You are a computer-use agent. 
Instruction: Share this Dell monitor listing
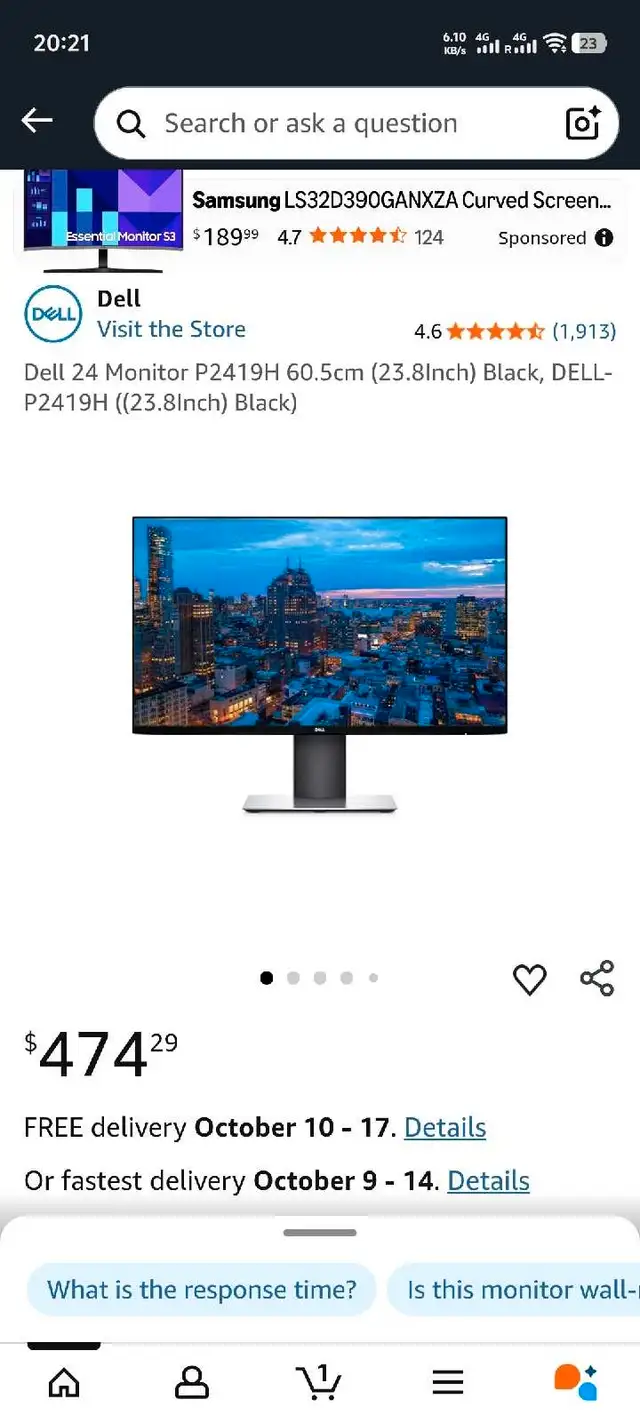coord(597,978)
